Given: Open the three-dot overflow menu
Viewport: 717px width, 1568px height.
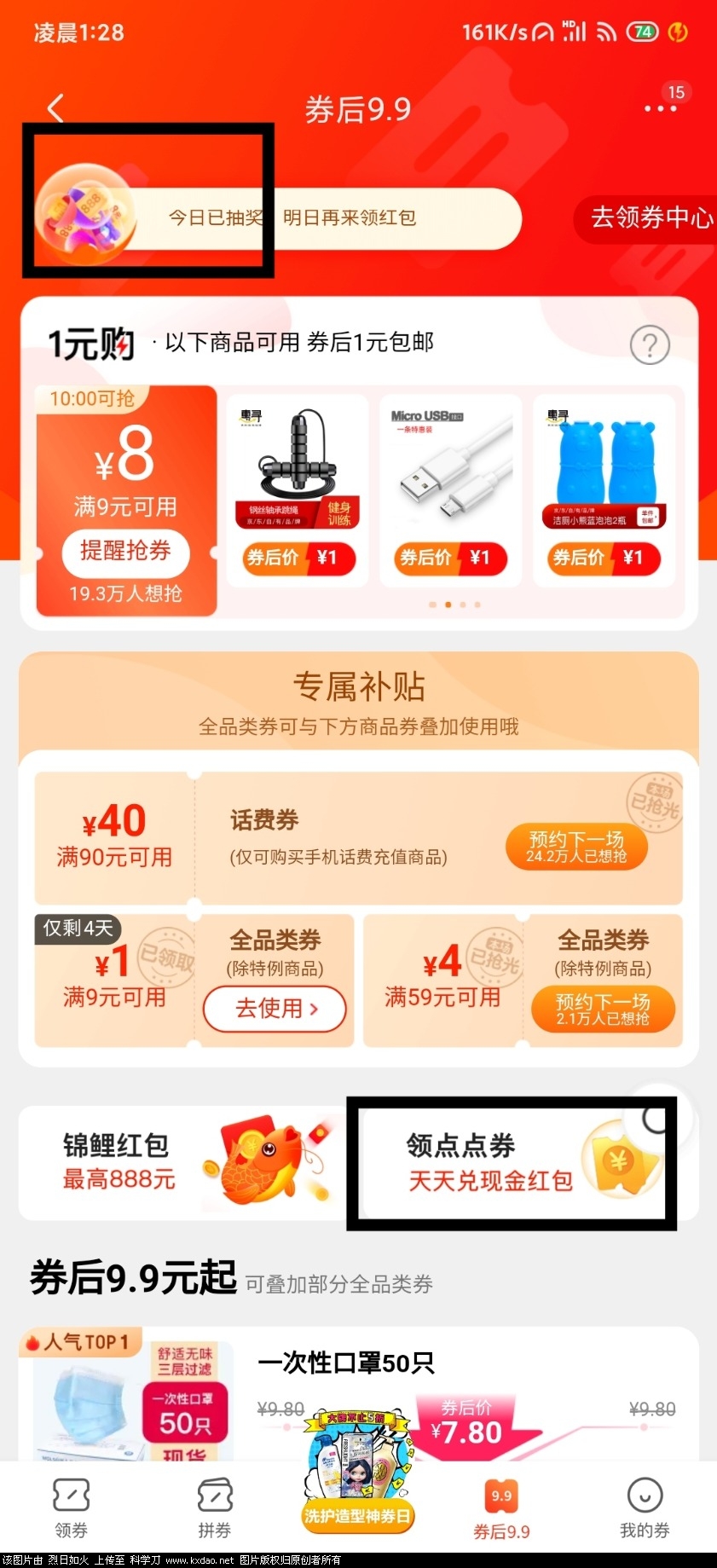Looking at the screenshot, I should click(x=661, y=109).
